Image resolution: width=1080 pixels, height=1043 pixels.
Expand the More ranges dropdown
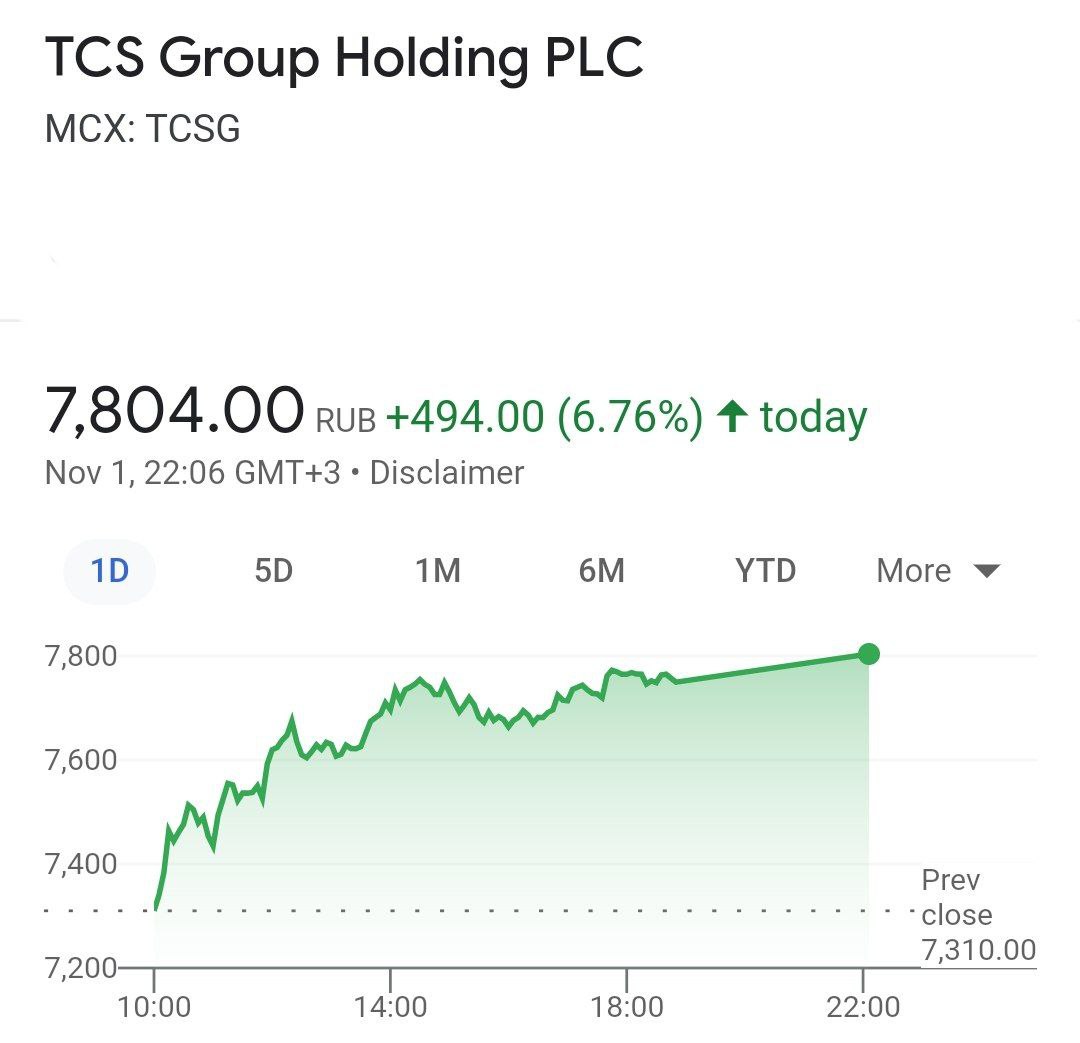[x=937, y=572]
